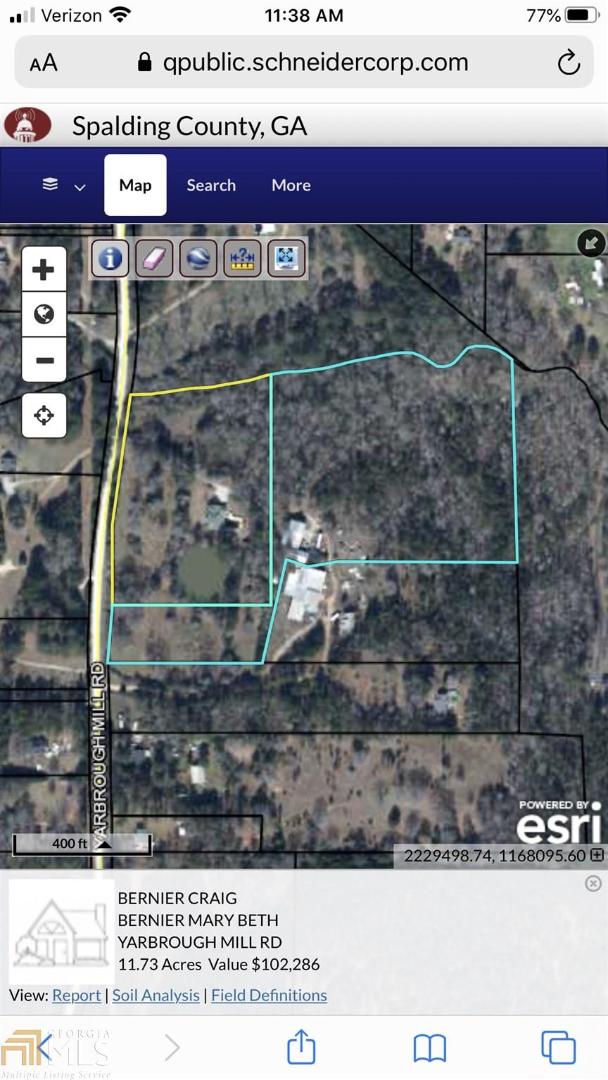The width and height of the screenshot is (608, 1080).
Task: Tap the arrow icon at map corner
Action: tap(591, 242)
